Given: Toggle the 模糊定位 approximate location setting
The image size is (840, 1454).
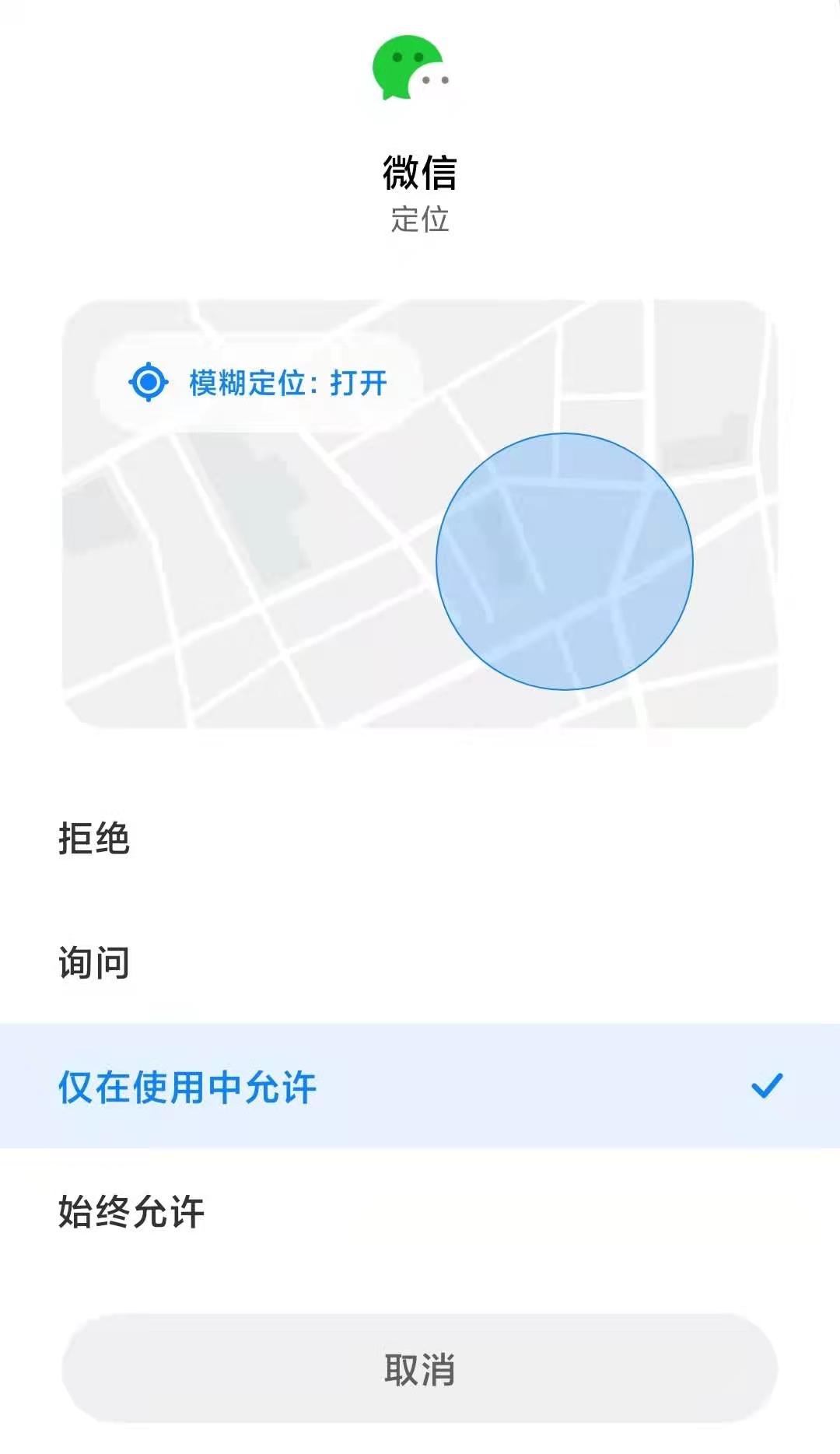Looking at the screenshot, I should pyautogui.click(x=258, y=383).
